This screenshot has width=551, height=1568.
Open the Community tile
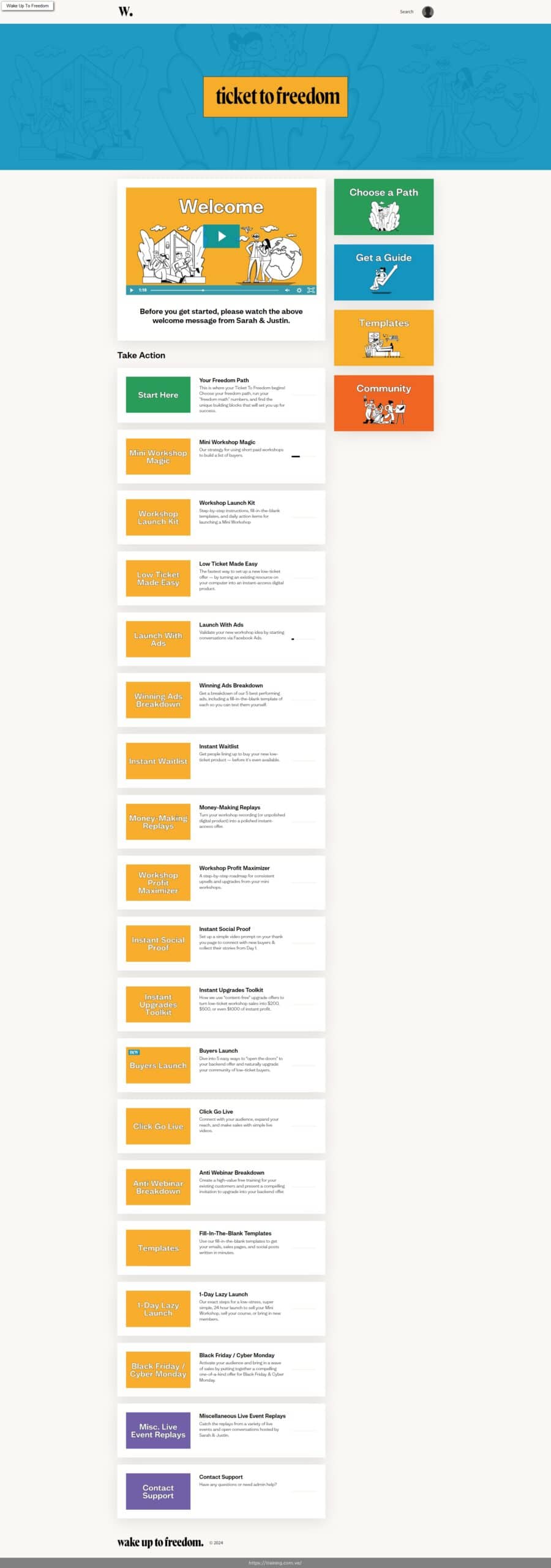click(x=383, y=403)
